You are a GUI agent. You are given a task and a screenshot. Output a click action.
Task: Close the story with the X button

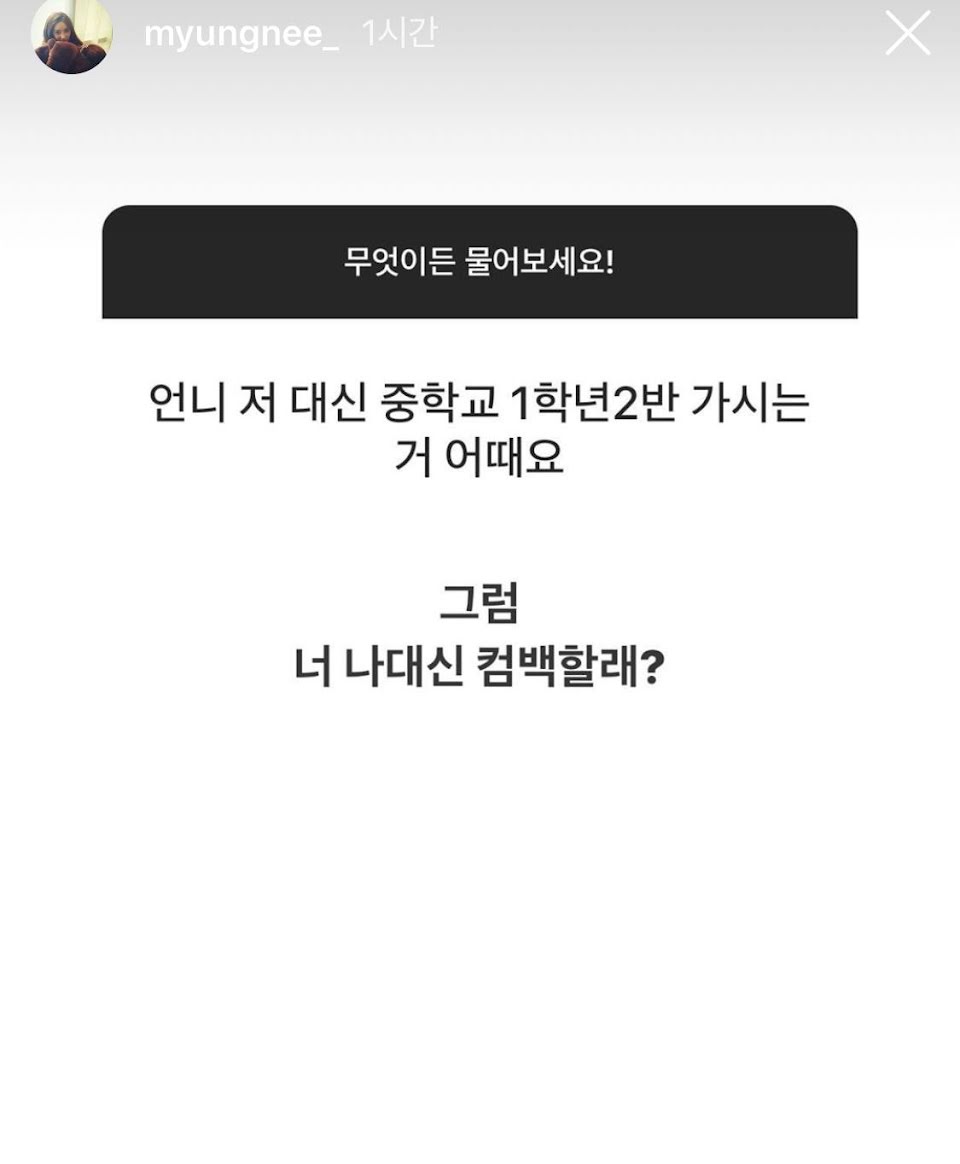[907, 34]
